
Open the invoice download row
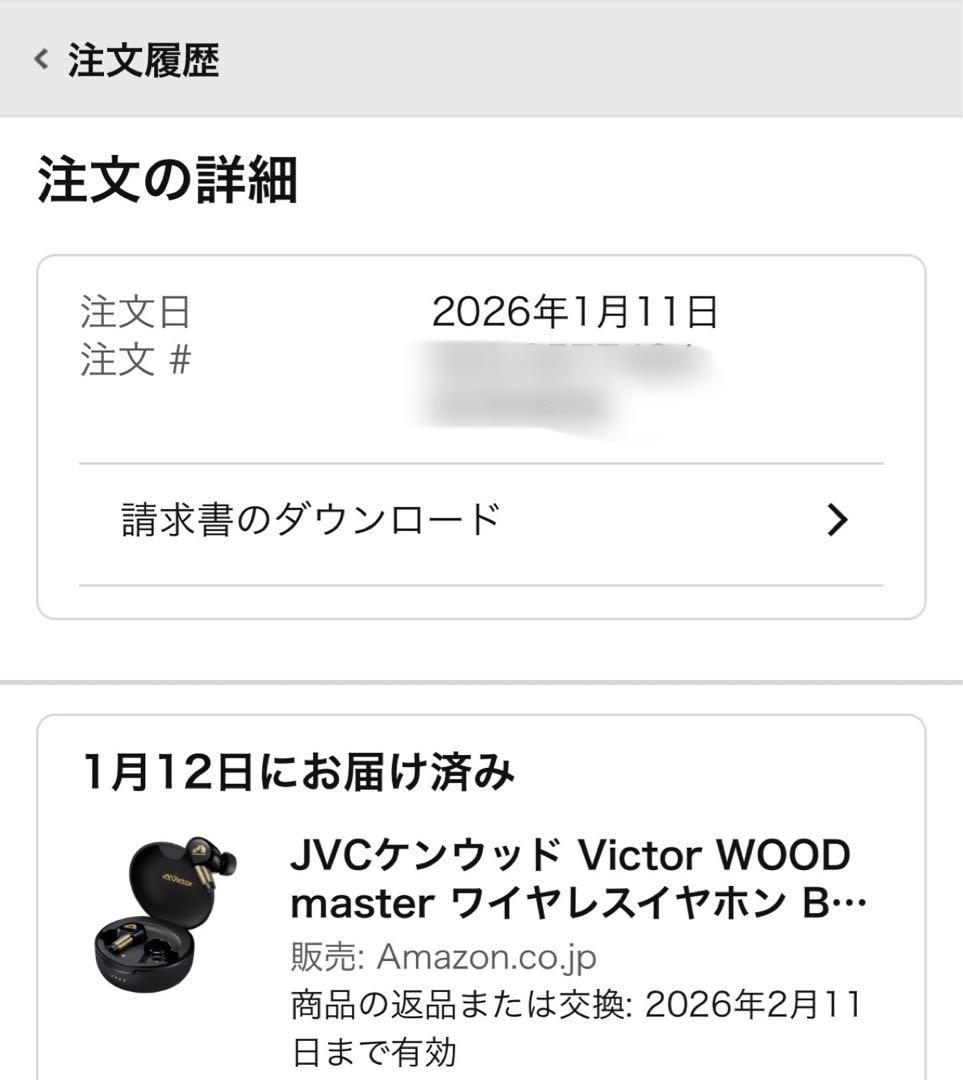tap(481, 518)
